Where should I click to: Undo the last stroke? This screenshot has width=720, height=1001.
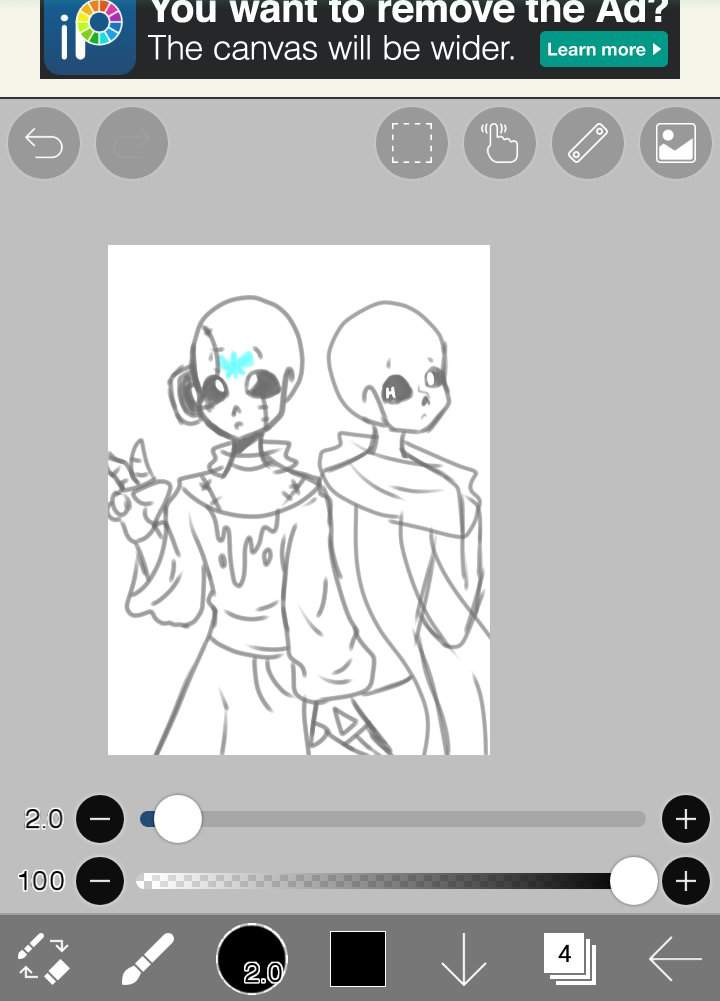[x=44, y=144]
